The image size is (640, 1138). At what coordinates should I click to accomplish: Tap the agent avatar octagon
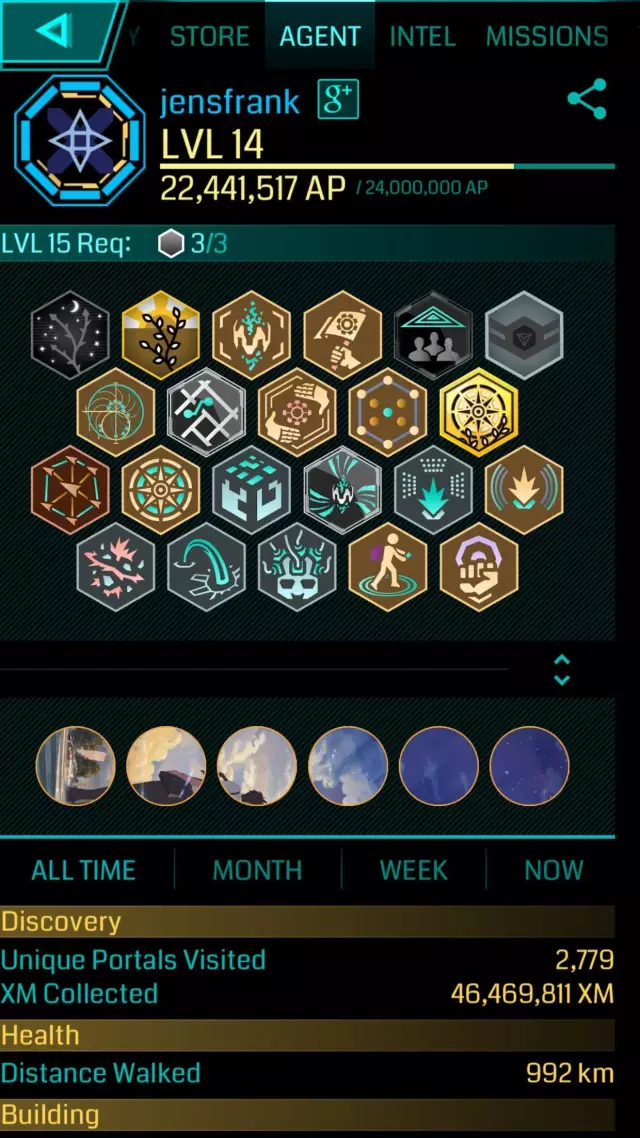80,139
